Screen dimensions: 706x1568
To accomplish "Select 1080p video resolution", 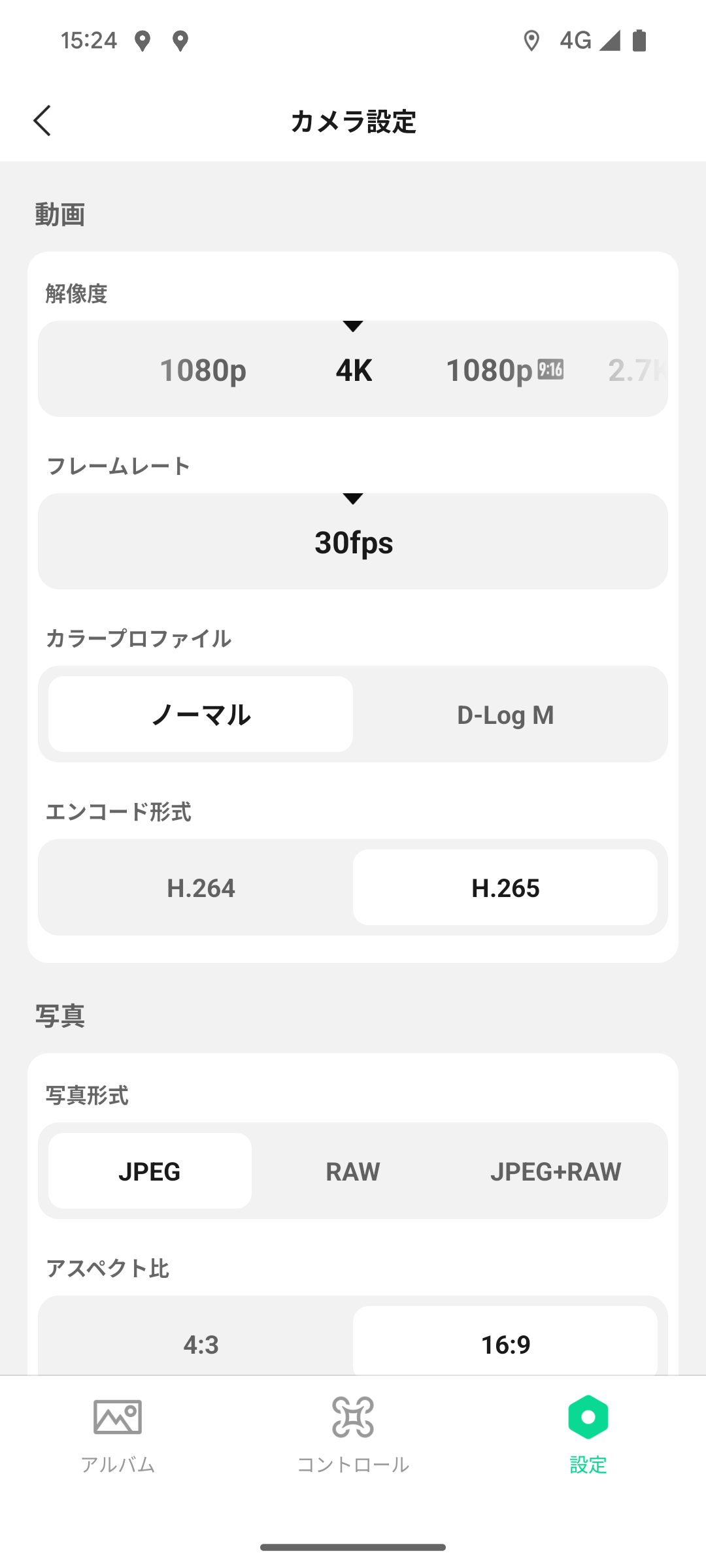I will (x=203, y=370).
